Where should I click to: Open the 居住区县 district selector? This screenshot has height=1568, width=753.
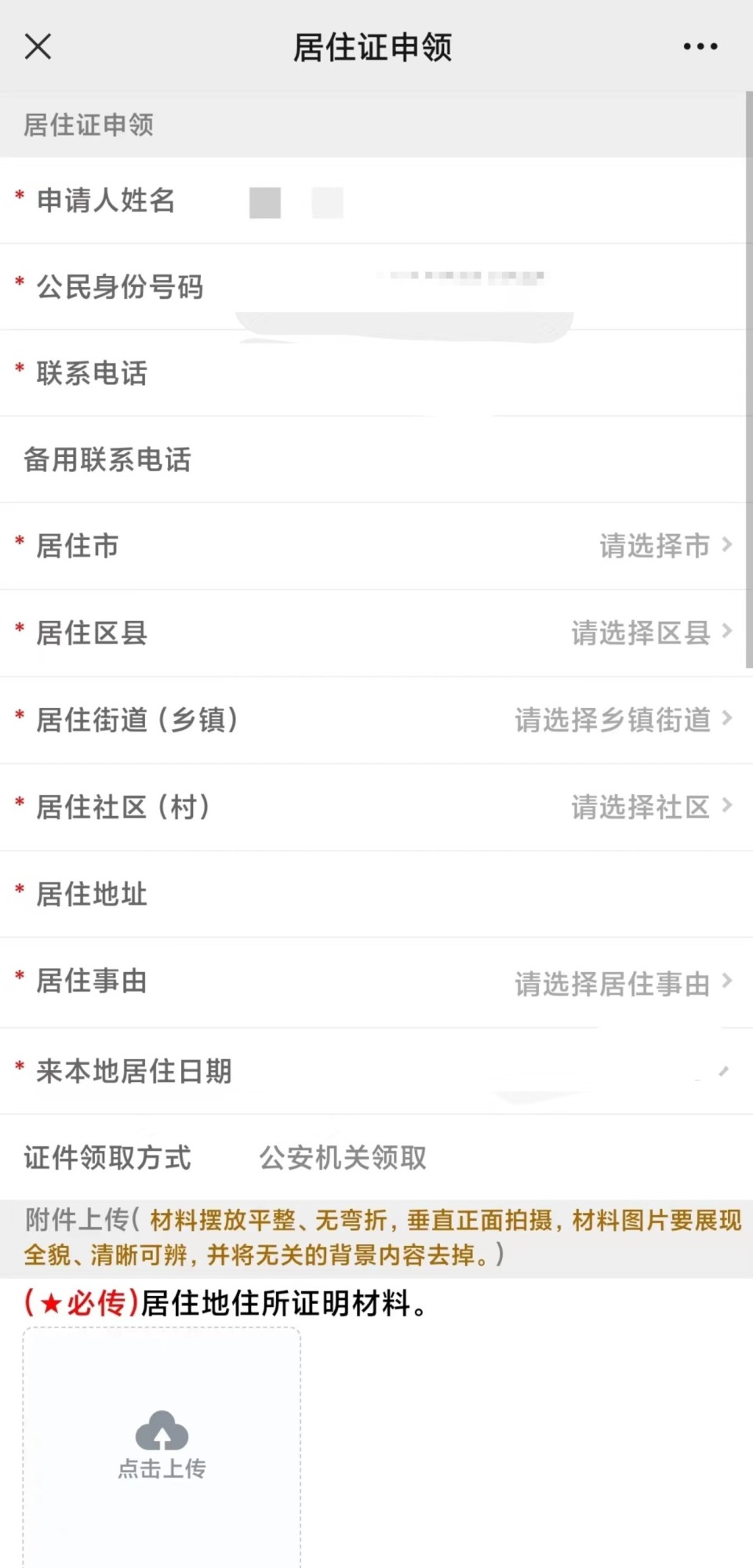376,633
